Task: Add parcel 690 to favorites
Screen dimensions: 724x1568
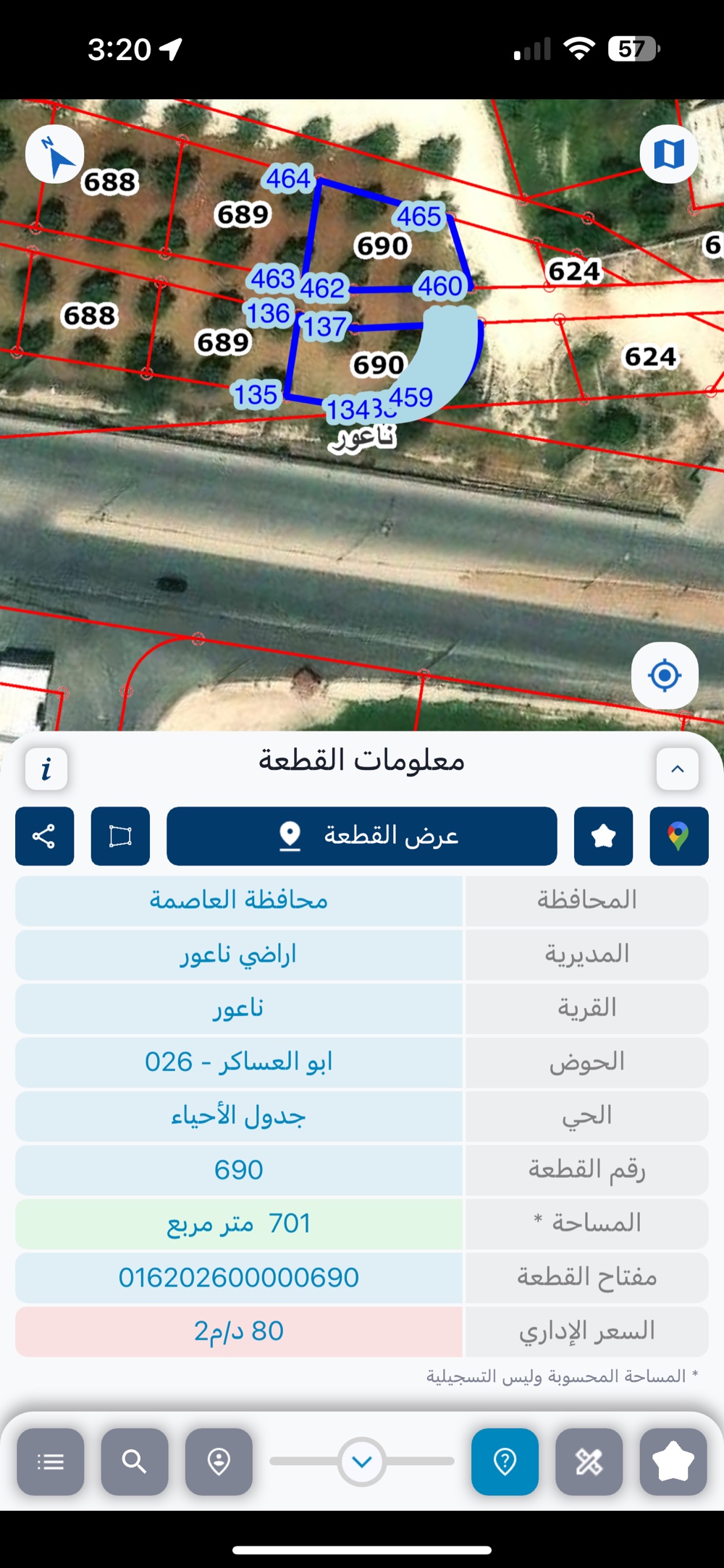Action: (603, 836)
